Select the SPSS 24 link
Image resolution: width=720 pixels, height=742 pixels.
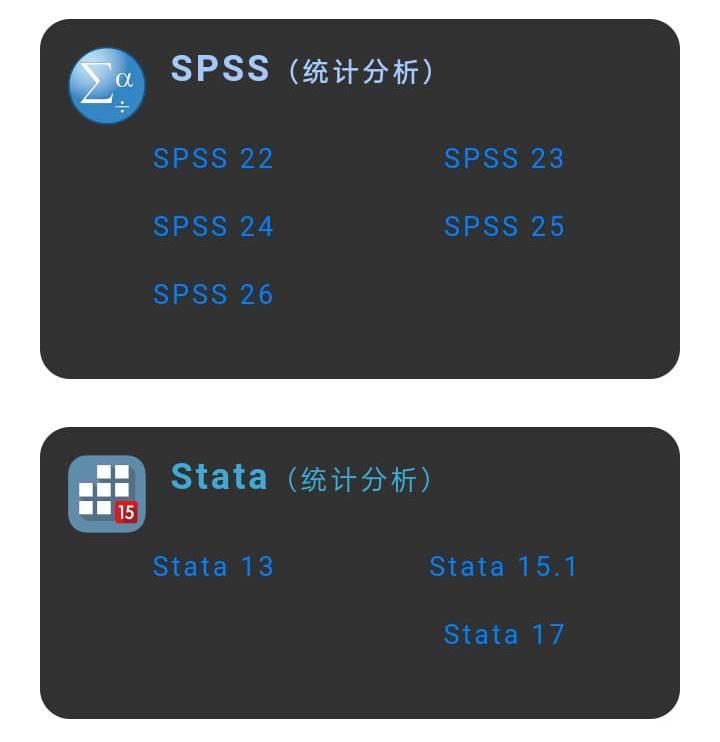tap(213, 227)
